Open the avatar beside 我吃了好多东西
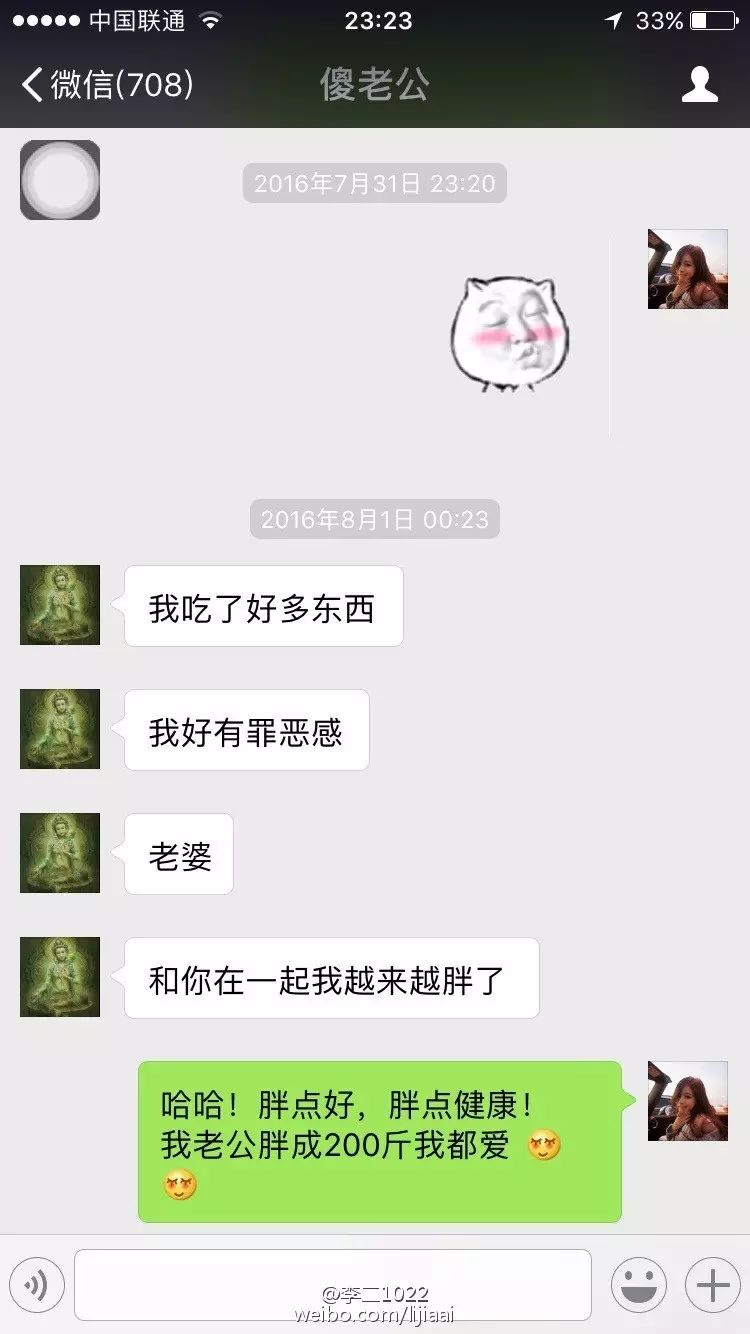The width and height of the screenshot is (750, 1334). pyautogui.click(x=60, y=605)
